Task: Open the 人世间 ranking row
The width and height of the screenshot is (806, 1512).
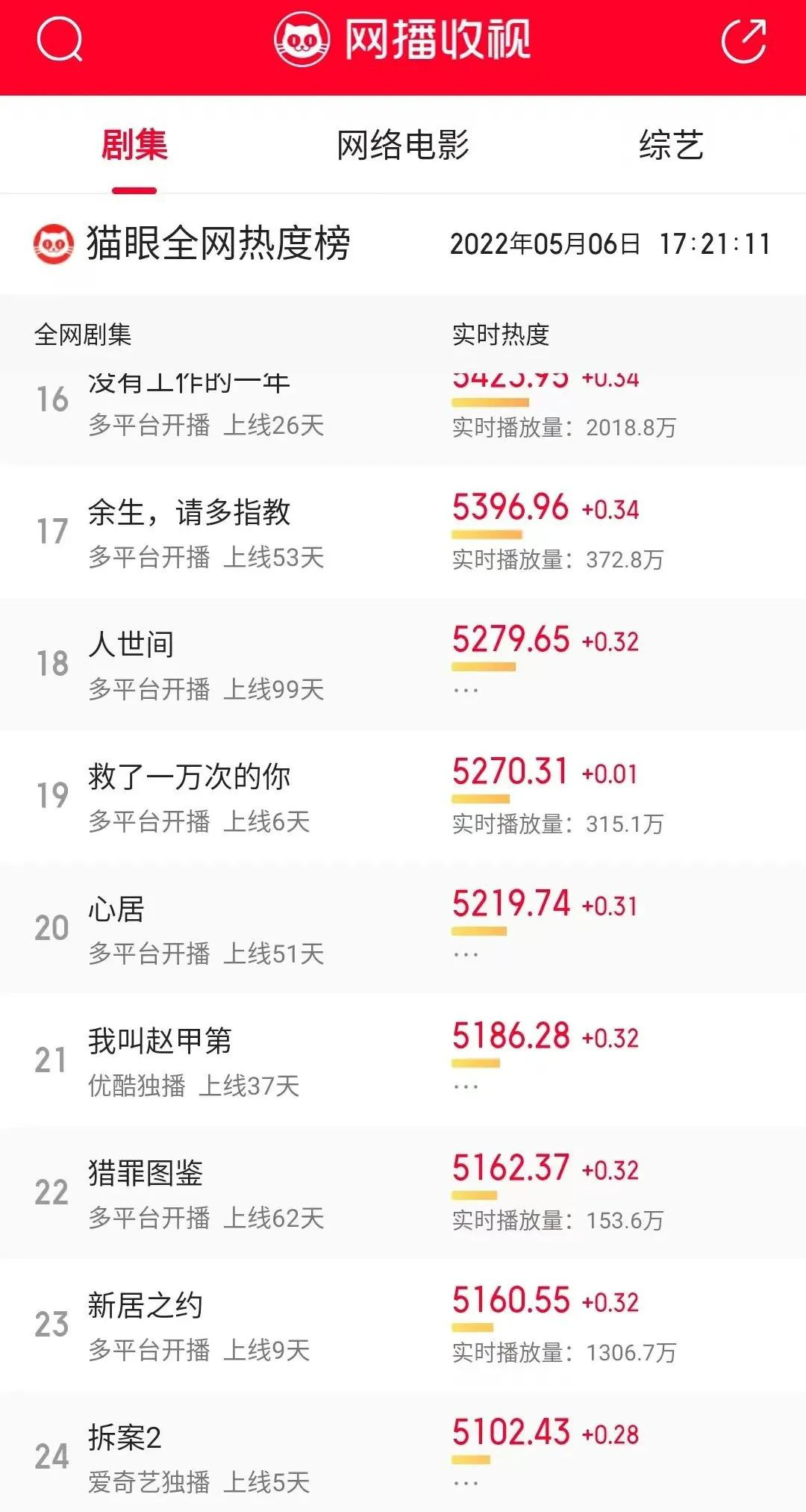Action: [403, 664]
